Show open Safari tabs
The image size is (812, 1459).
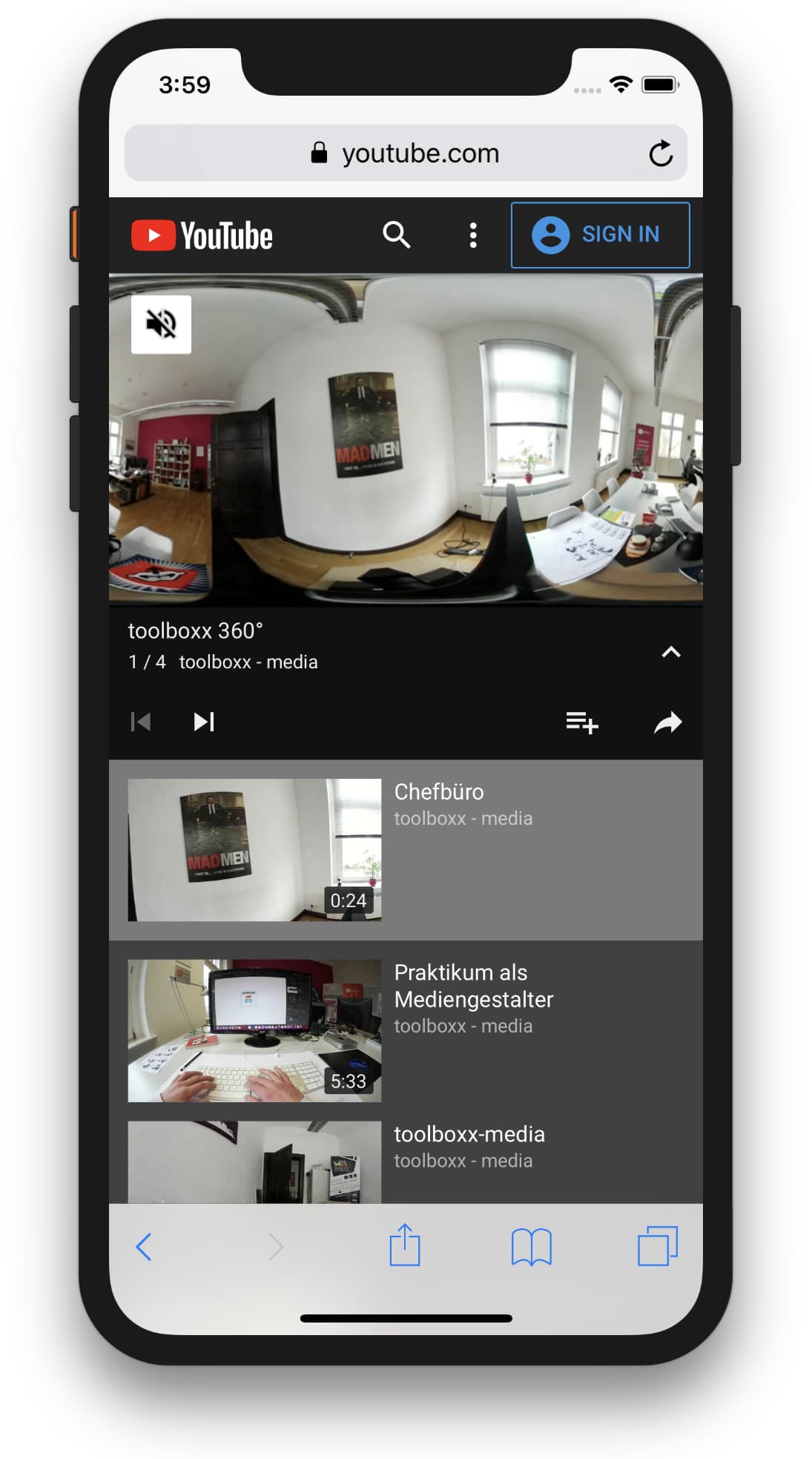coord(658,1246)
